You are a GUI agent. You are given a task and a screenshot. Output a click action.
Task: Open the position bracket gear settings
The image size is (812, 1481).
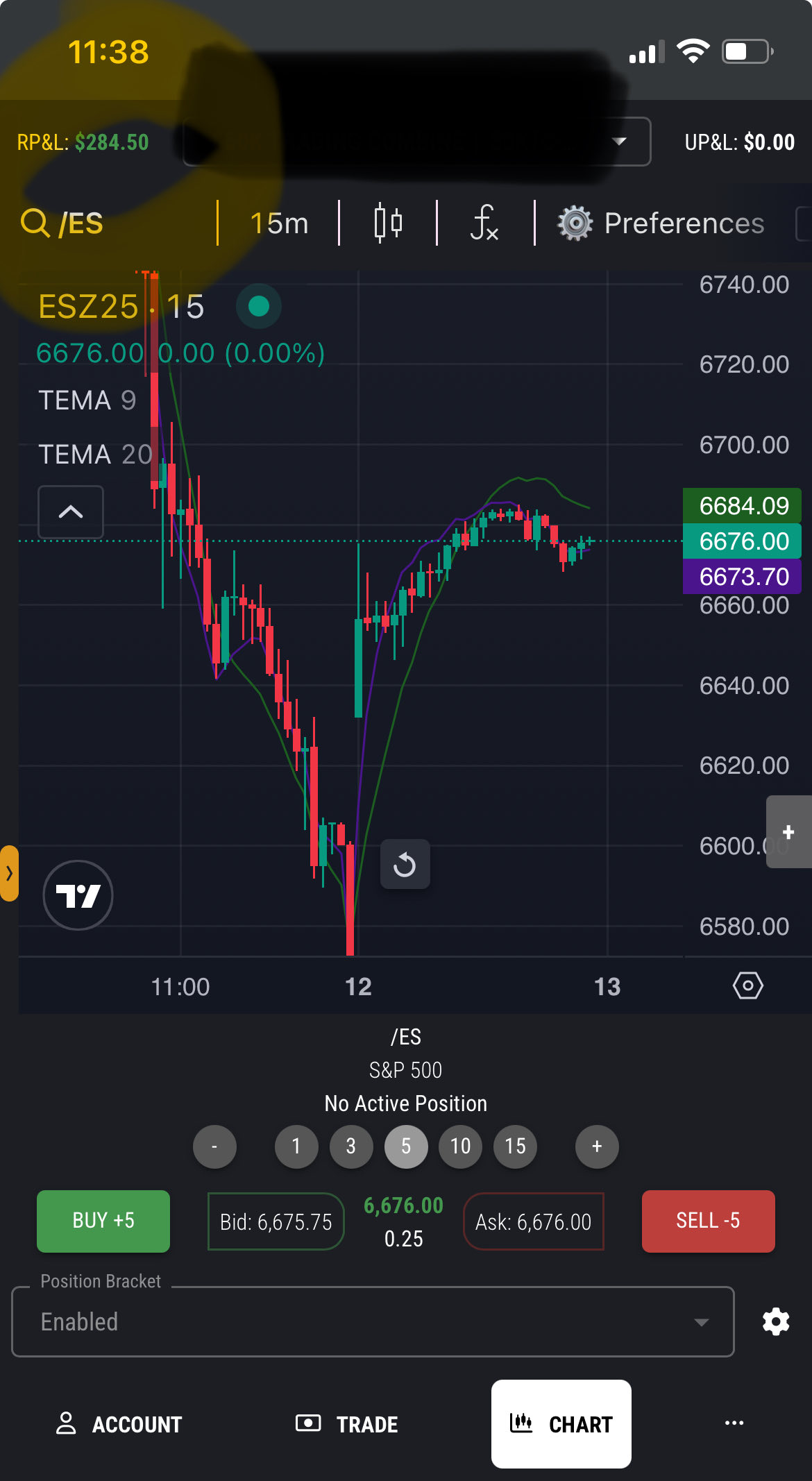[776, 1321]
